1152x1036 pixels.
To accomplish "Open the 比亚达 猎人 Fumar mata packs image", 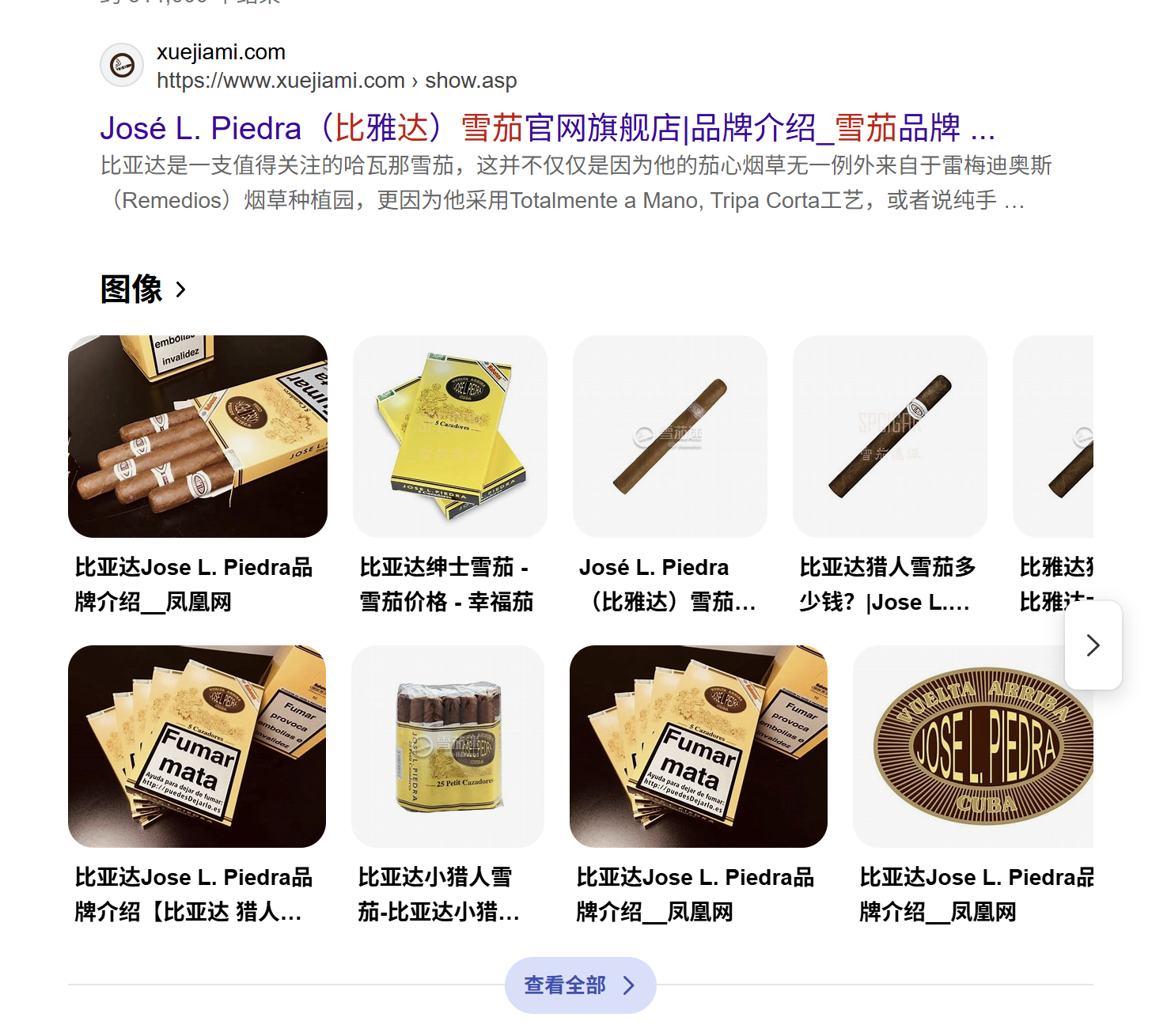I will pos(197,747).
